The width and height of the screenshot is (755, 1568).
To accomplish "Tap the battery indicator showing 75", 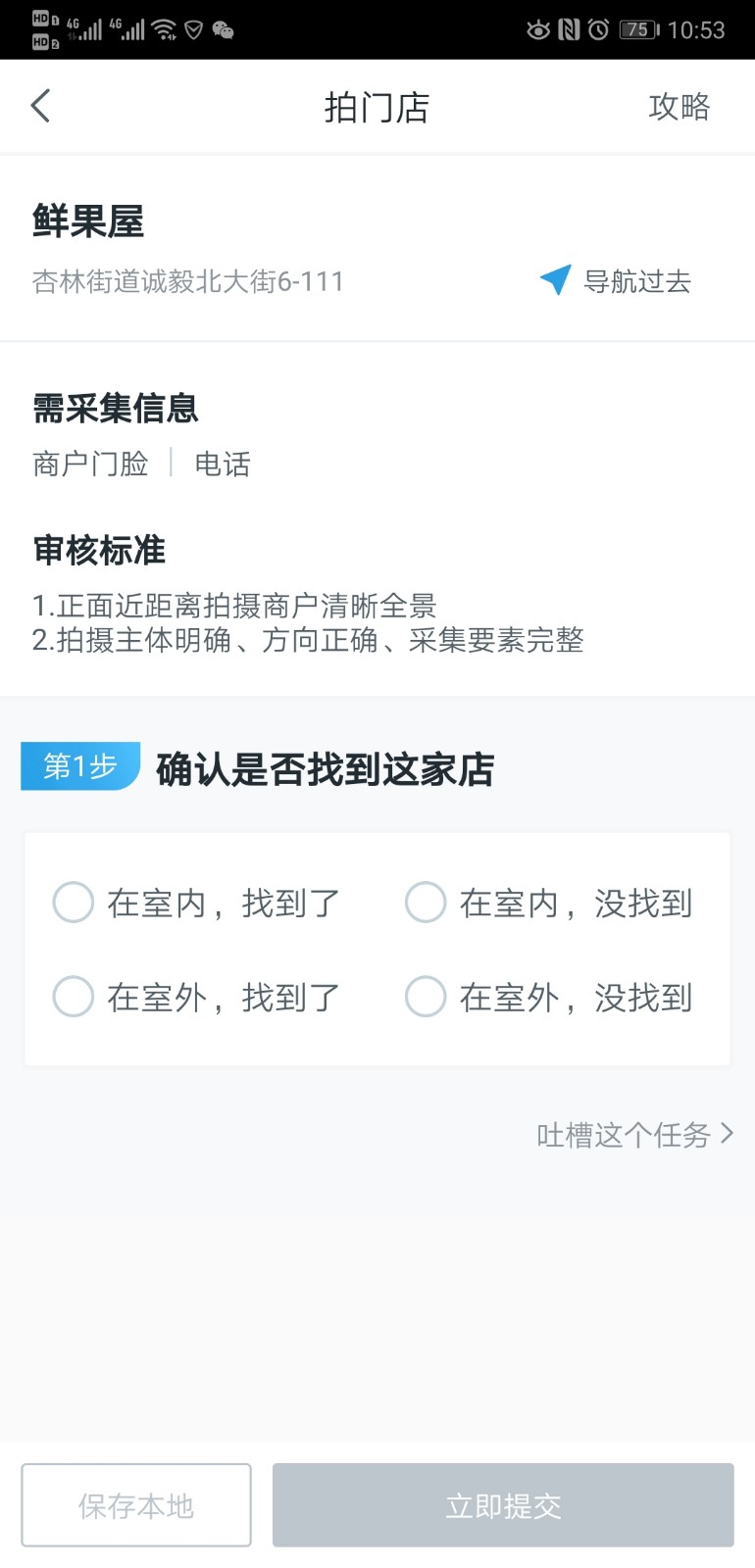I will (638, 29).
